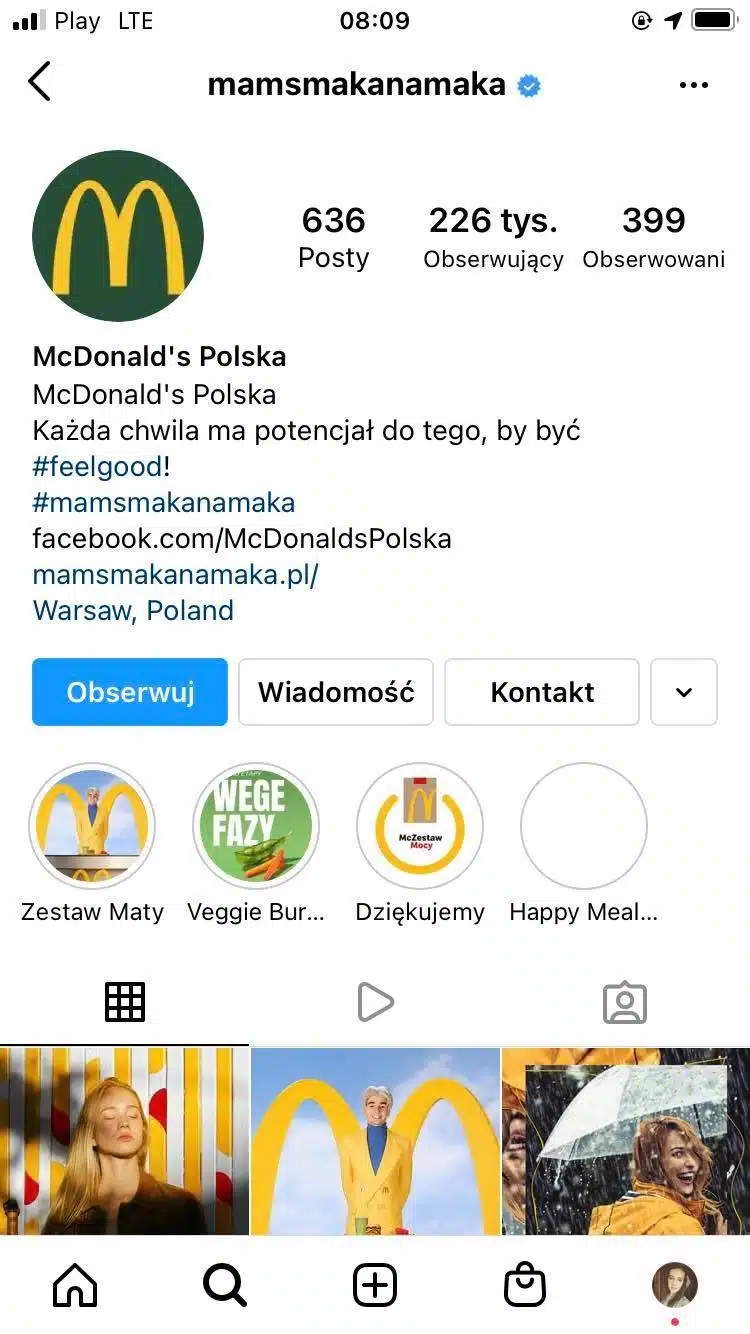Switch to the Reels video tab
This screenshot has width=750, height=1334.
coord(375,1002)
